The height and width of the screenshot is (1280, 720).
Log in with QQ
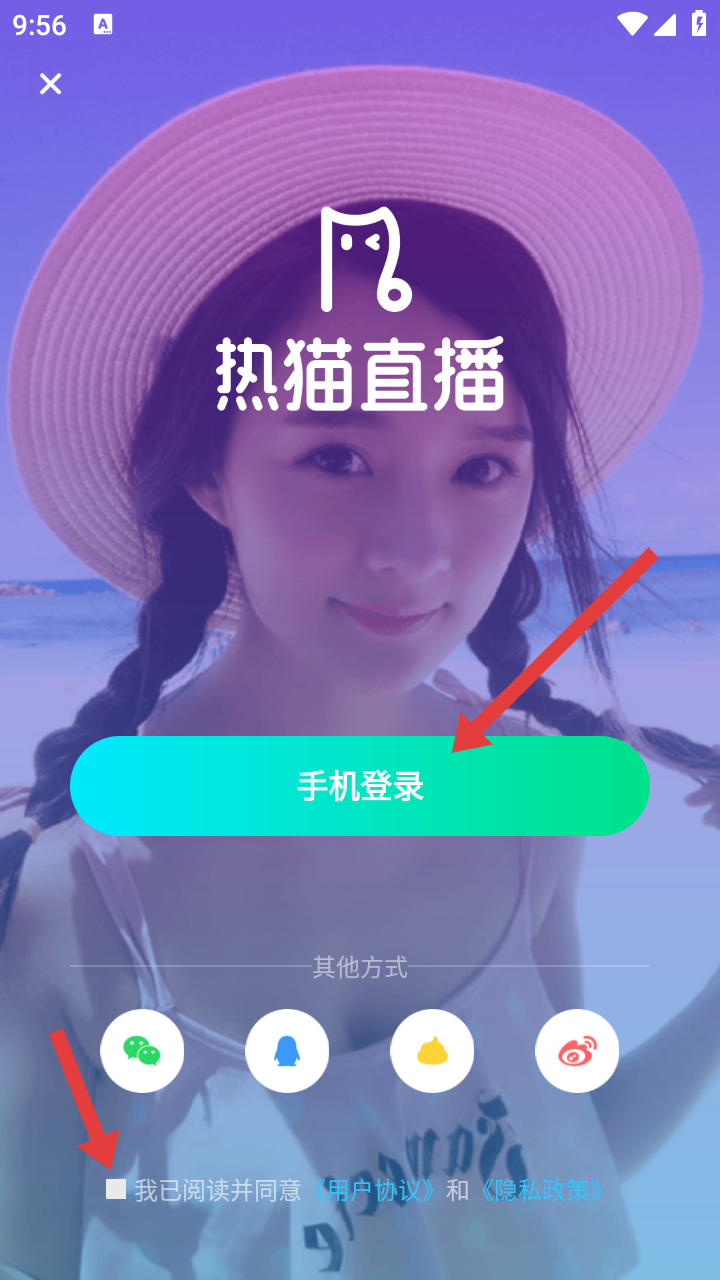287,1051
